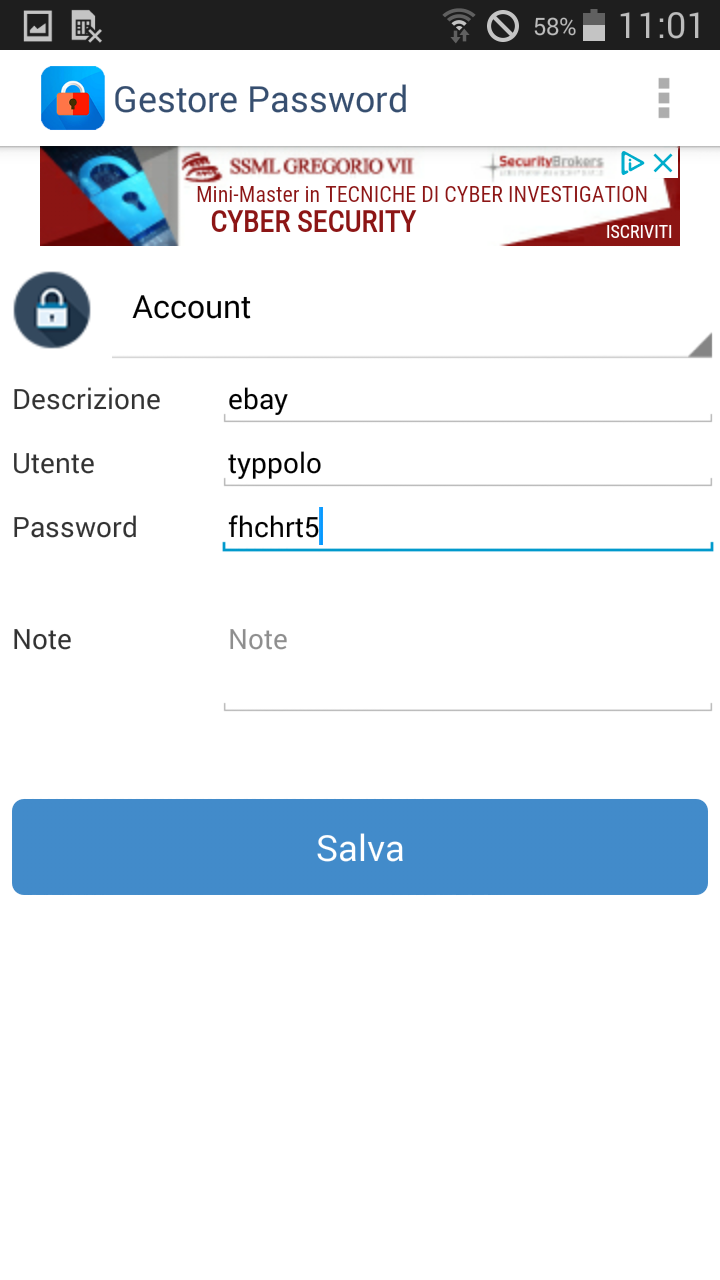Open the ad's ISCRIVITI link
This screenshot has height=1280, width=720.
point(640,232)
